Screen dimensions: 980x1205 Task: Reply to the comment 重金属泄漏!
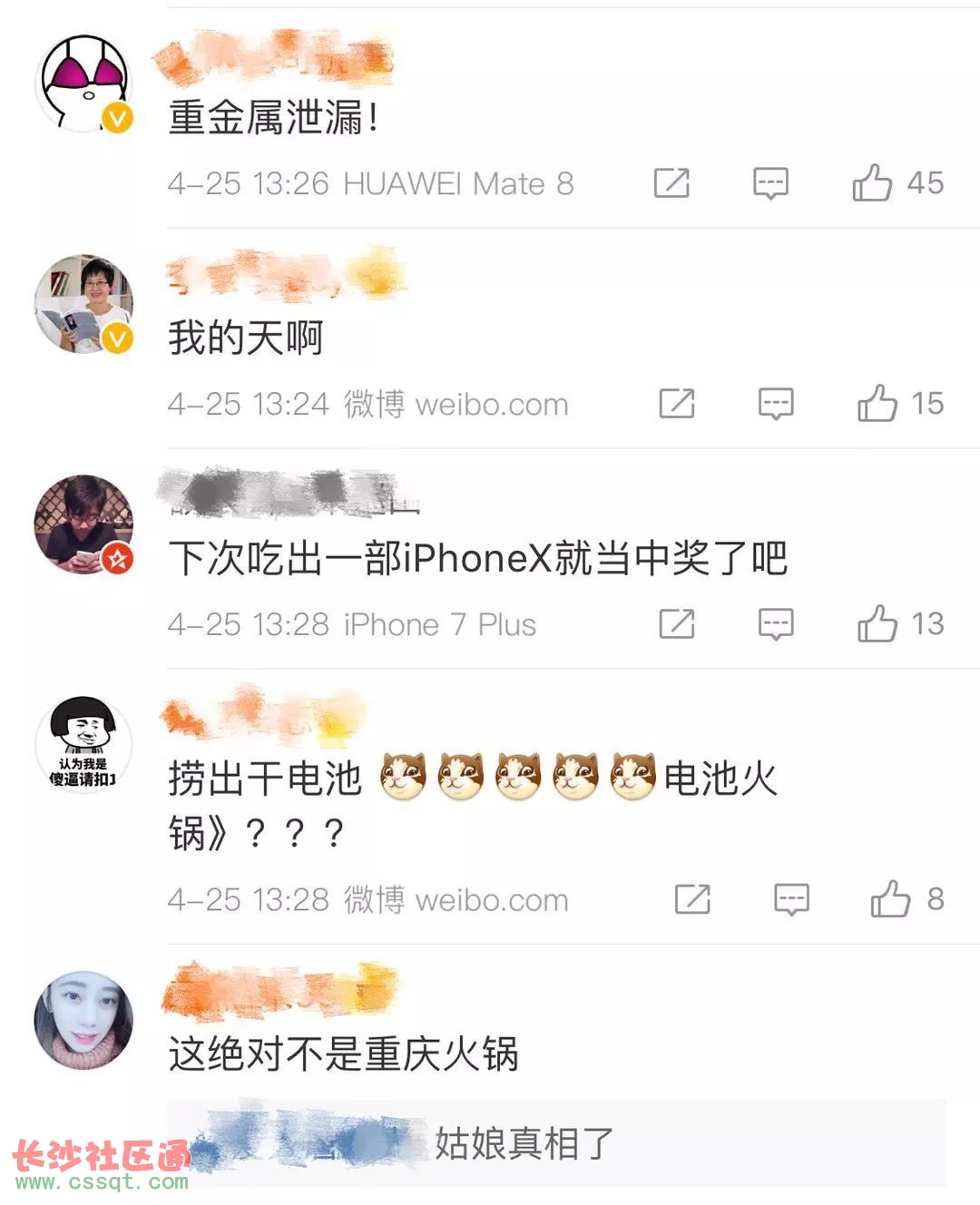click(770, 183)
